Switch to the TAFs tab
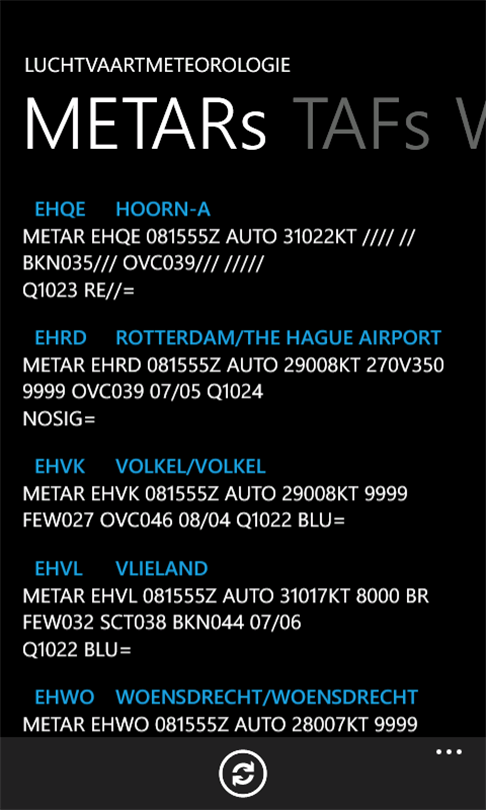Image resolution: width=486 pixels, height=810 pixels. tap(362, 123)
